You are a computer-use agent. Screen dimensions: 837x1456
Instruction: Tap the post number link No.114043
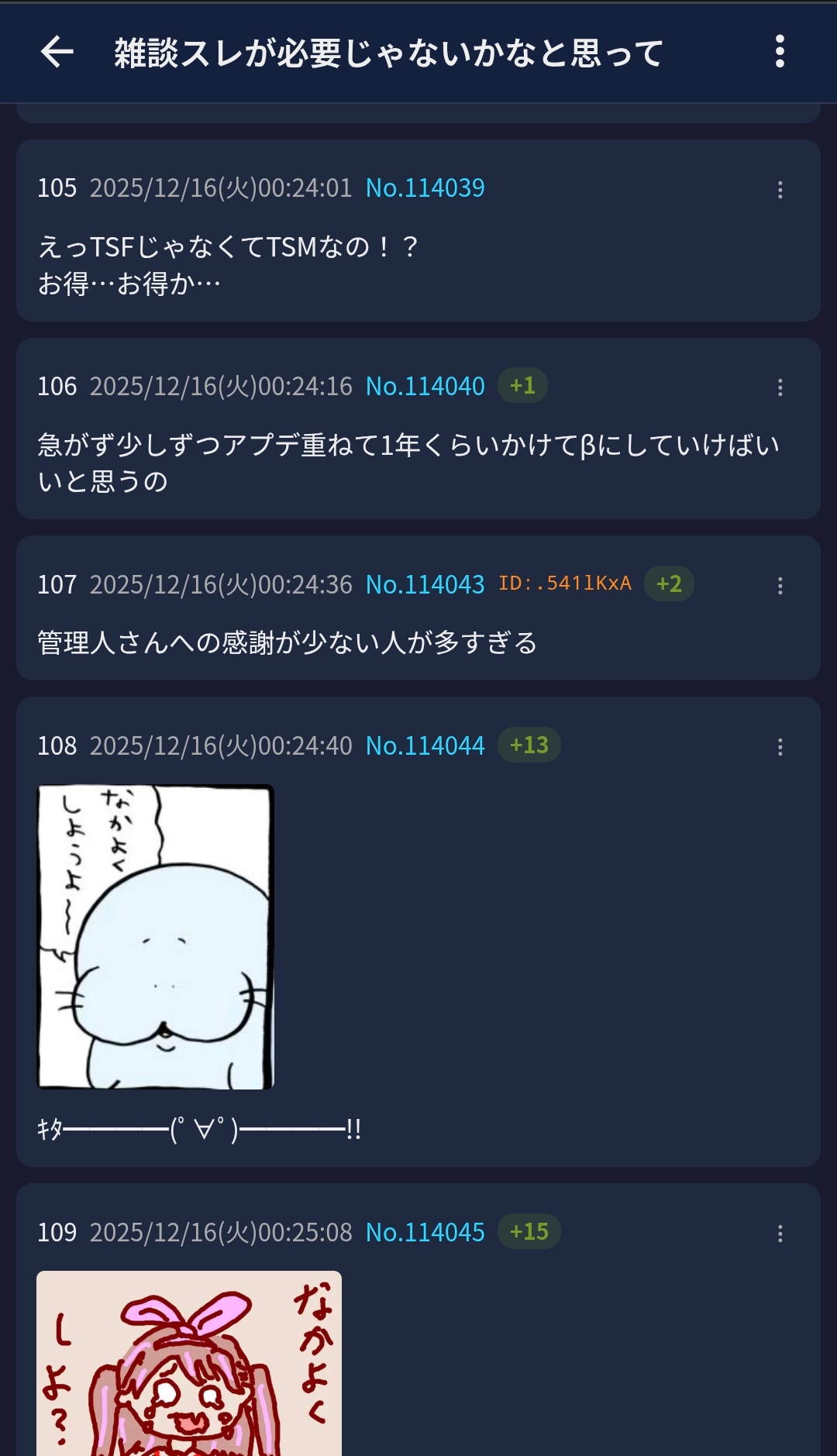[425, 584]
